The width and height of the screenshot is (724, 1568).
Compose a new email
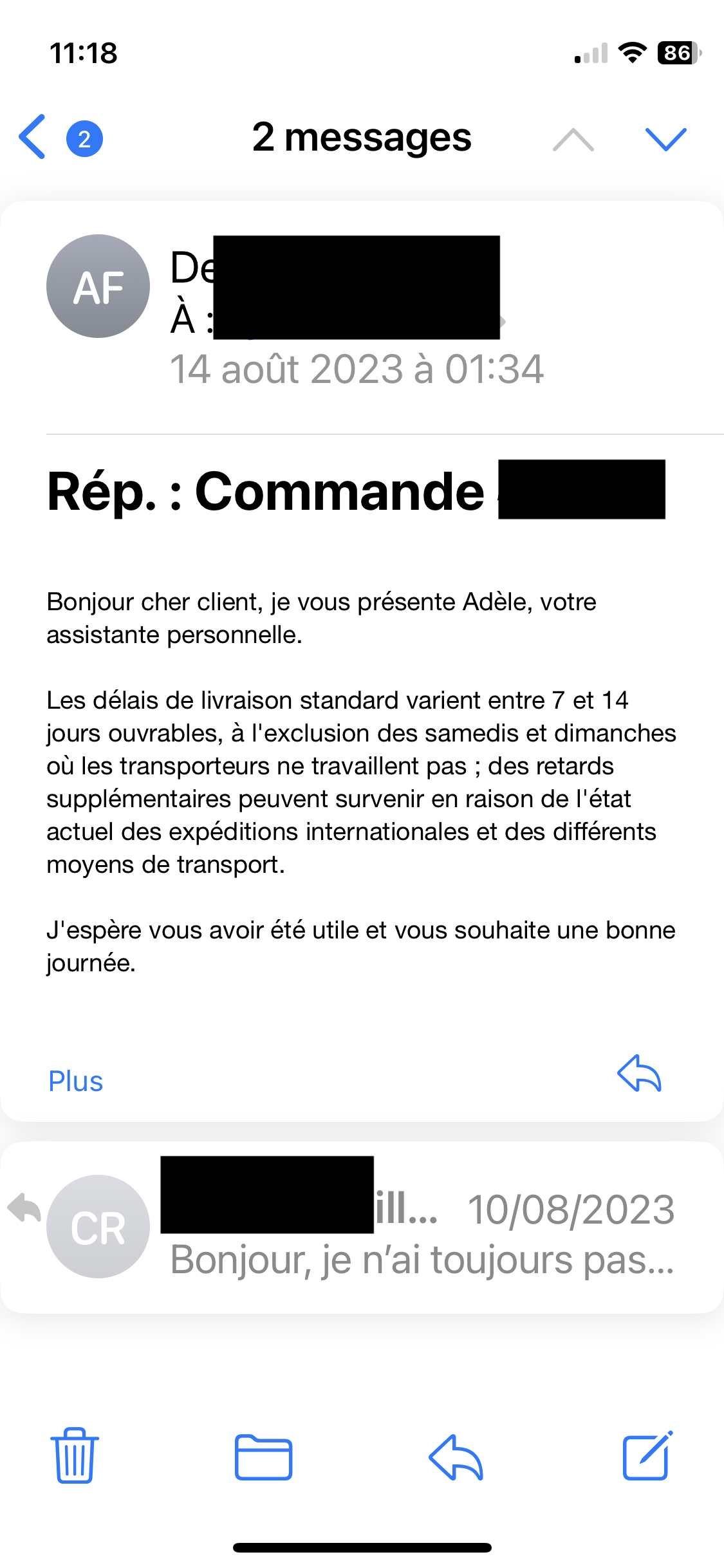pyautogui.click(x=647, y=1456)
